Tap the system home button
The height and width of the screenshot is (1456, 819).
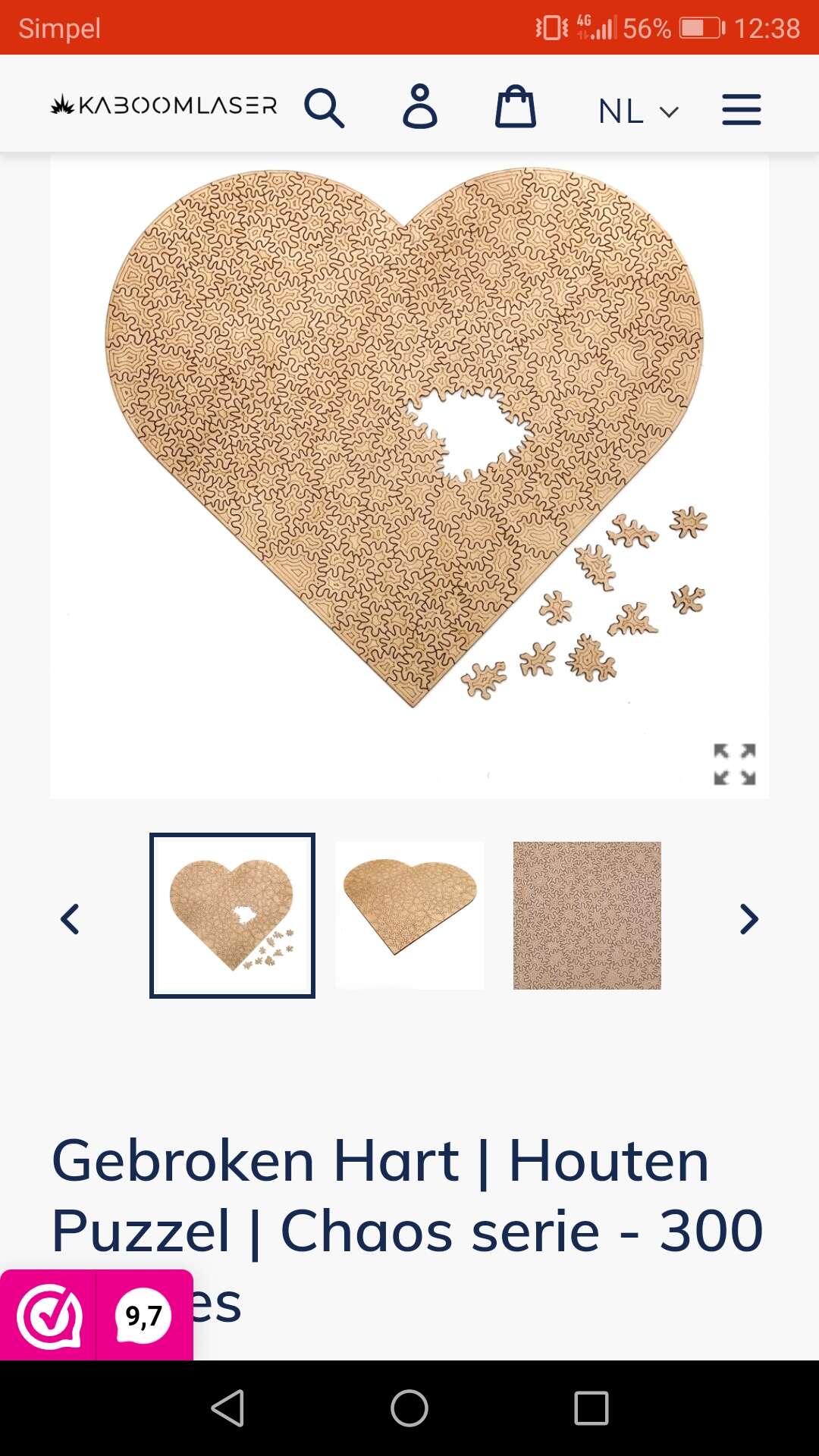pyautogui.click(x=409, y=1408)
